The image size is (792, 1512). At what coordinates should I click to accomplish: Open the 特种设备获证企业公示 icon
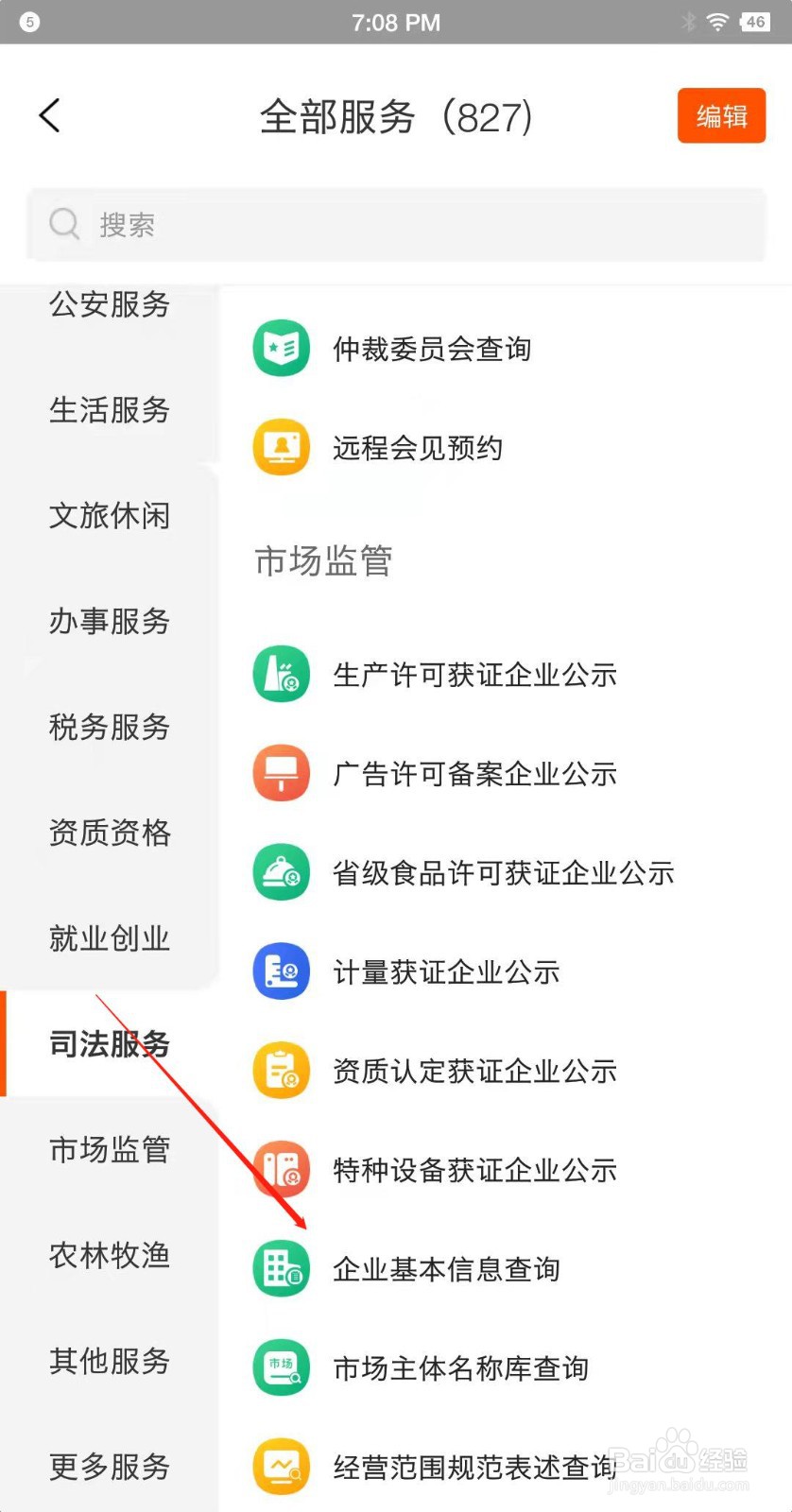click(x=281, y=1169)
